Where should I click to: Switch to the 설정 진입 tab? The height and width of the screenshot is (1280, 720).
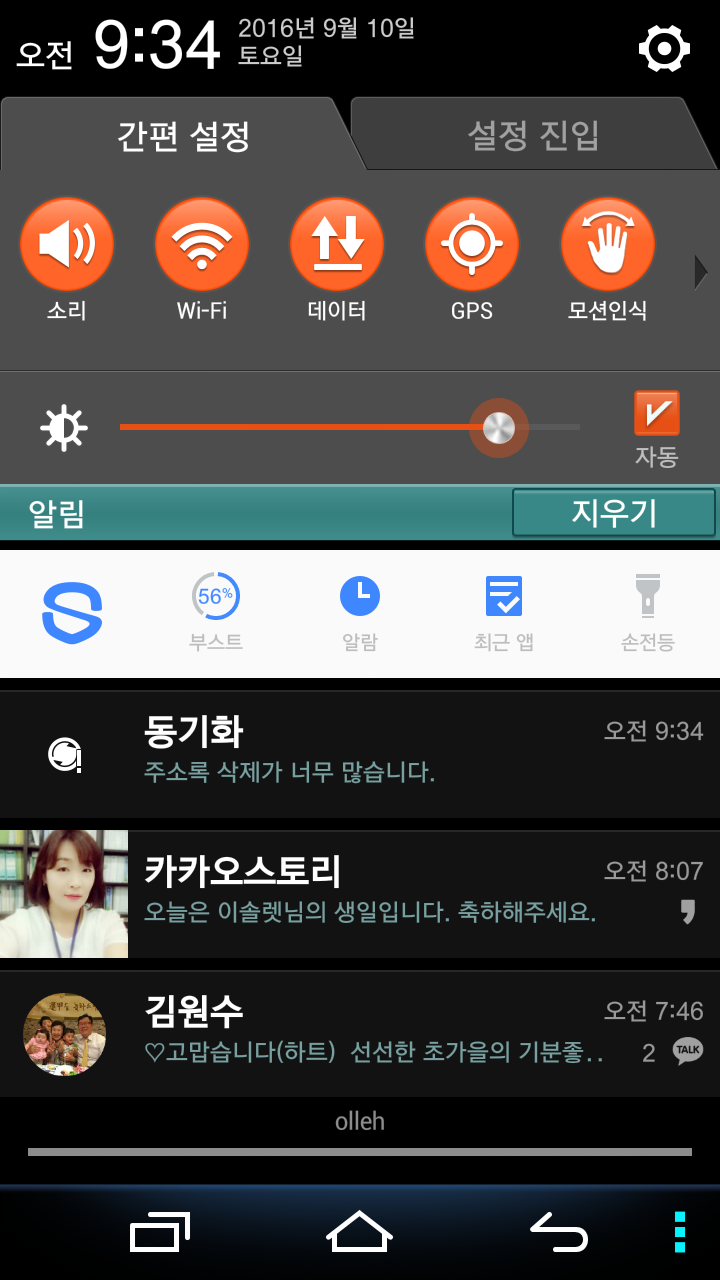[533, 134]
